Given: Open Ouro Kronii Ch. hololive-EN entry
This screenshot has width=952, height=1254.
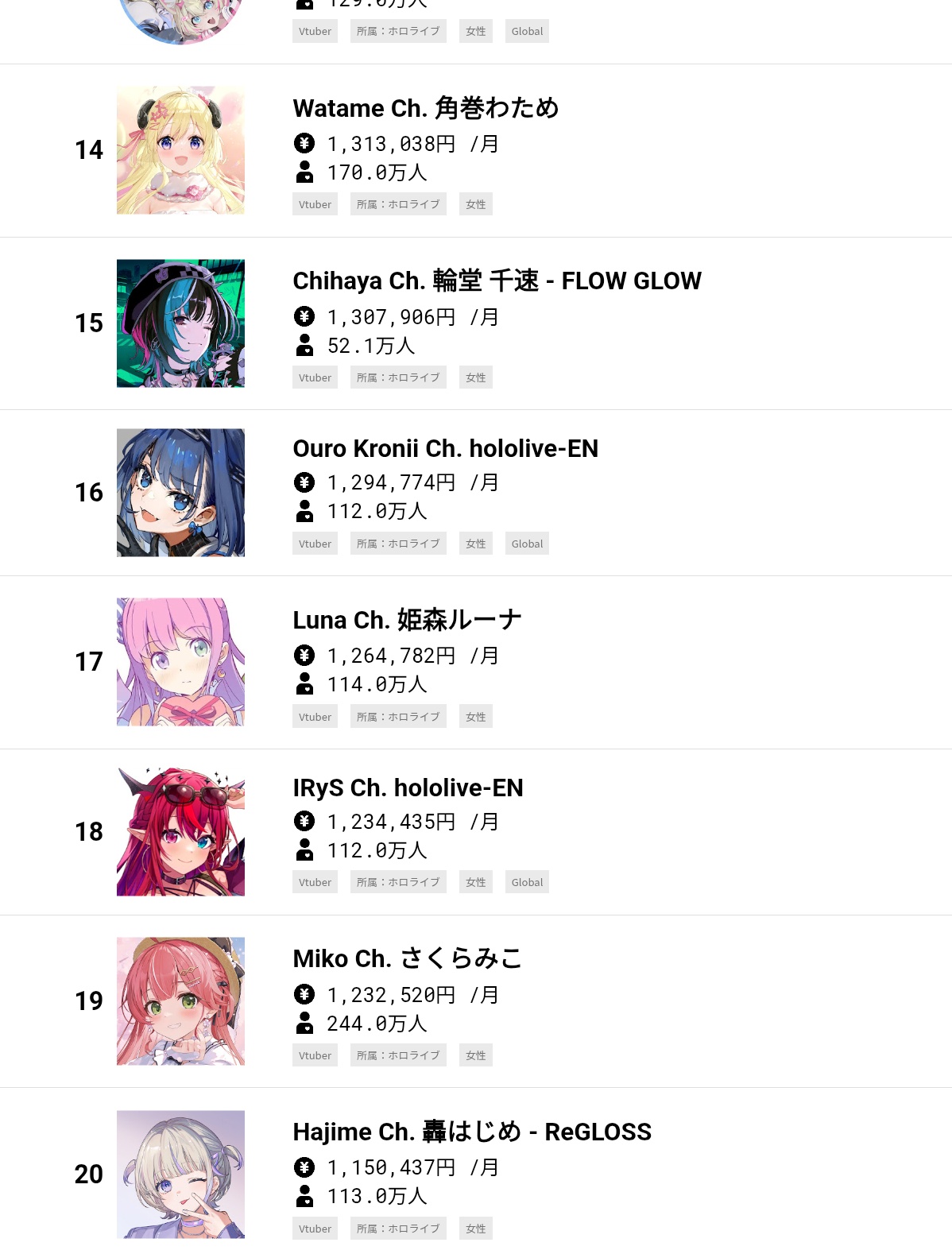Looking at the screenshot, I should [445, 449].
